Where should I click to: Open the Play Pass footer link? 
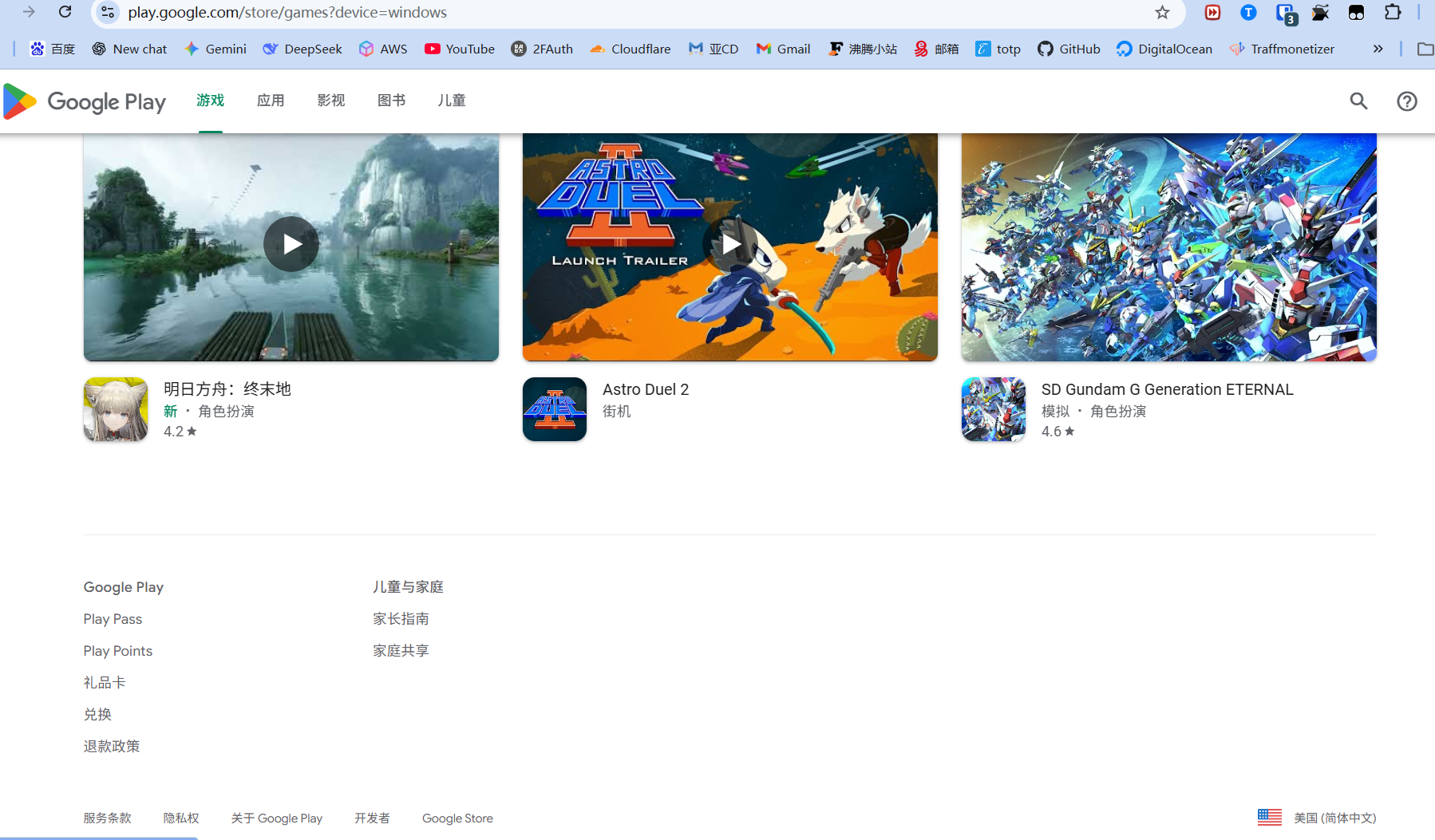[x=113, y=619]
